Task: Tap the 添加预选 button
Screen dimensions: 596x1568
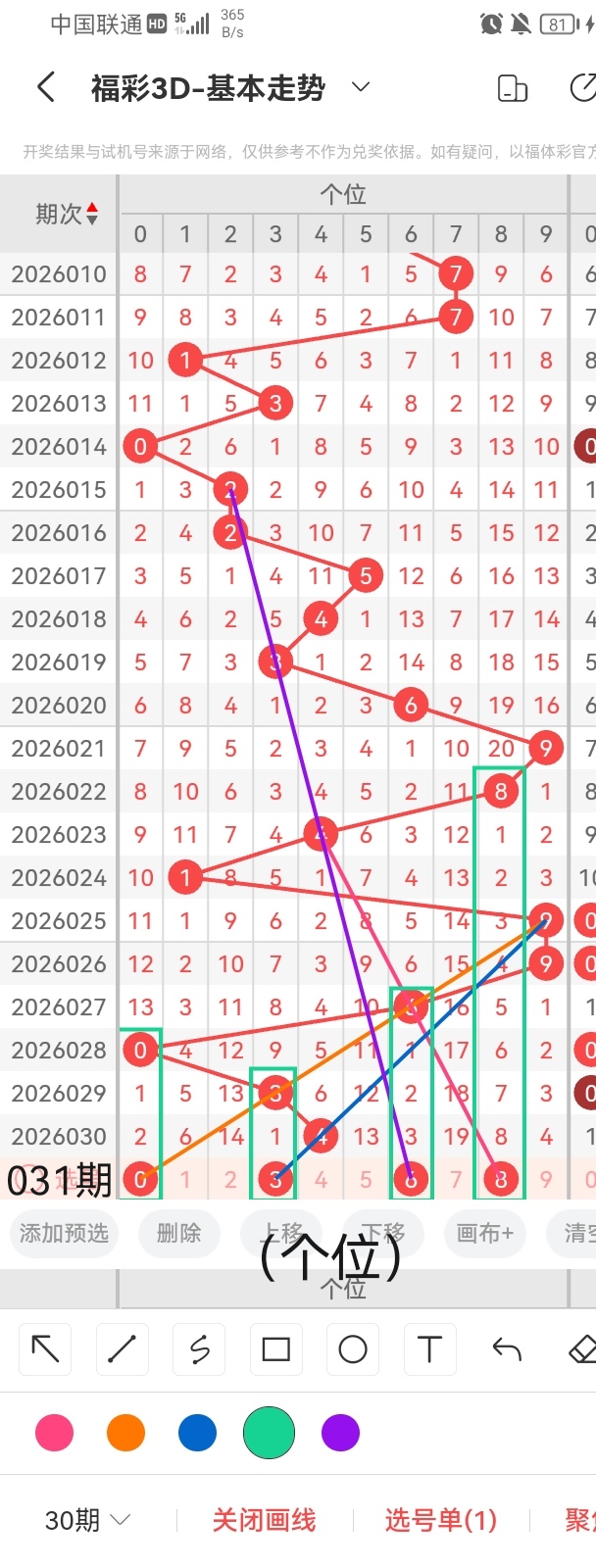Action: (x=64, y=1233)
